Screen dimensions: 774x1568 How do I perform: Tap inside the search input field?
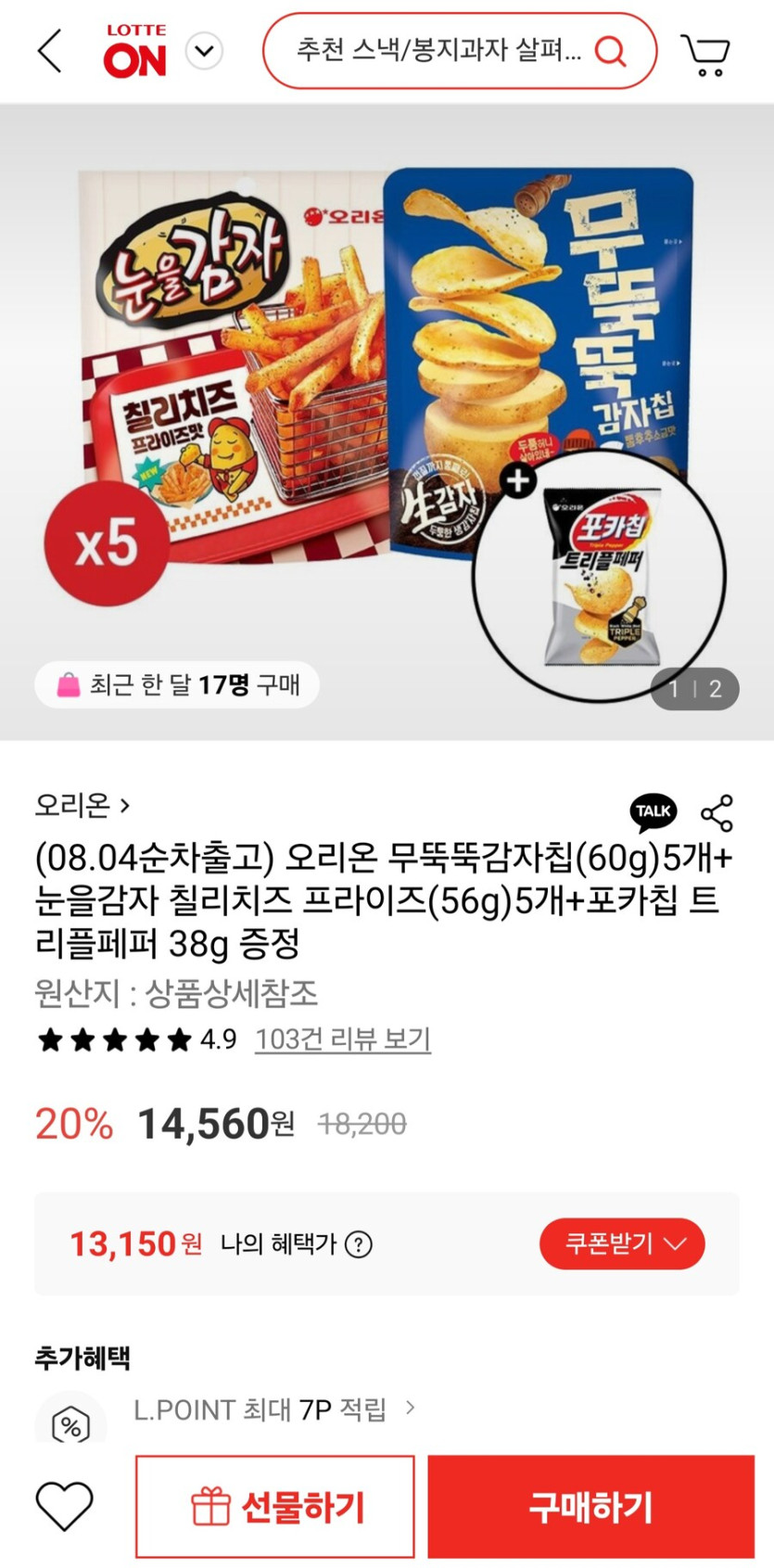point(436,51)
